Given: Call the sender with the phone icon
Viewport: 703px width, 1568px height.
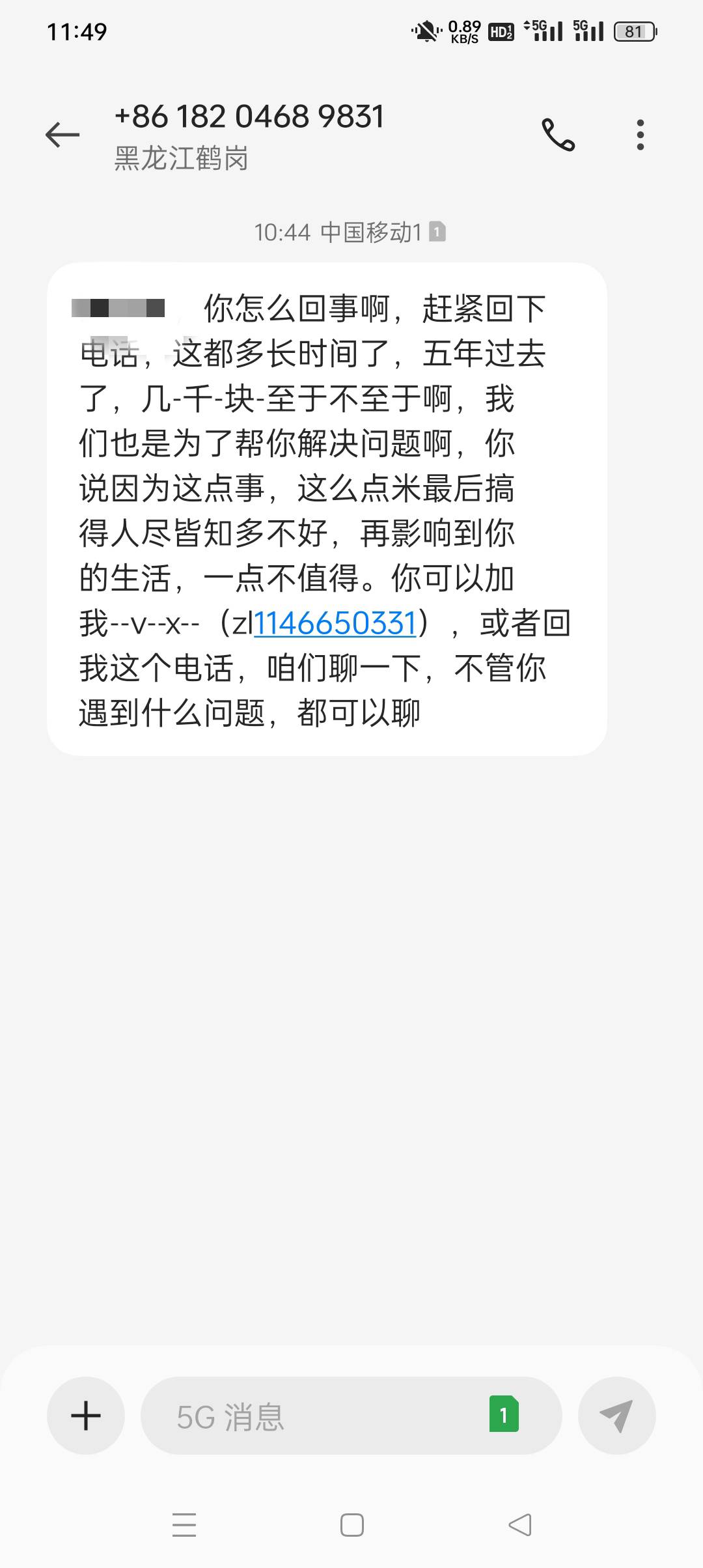Looking at the screenshot, I should [x=558, y=135].
